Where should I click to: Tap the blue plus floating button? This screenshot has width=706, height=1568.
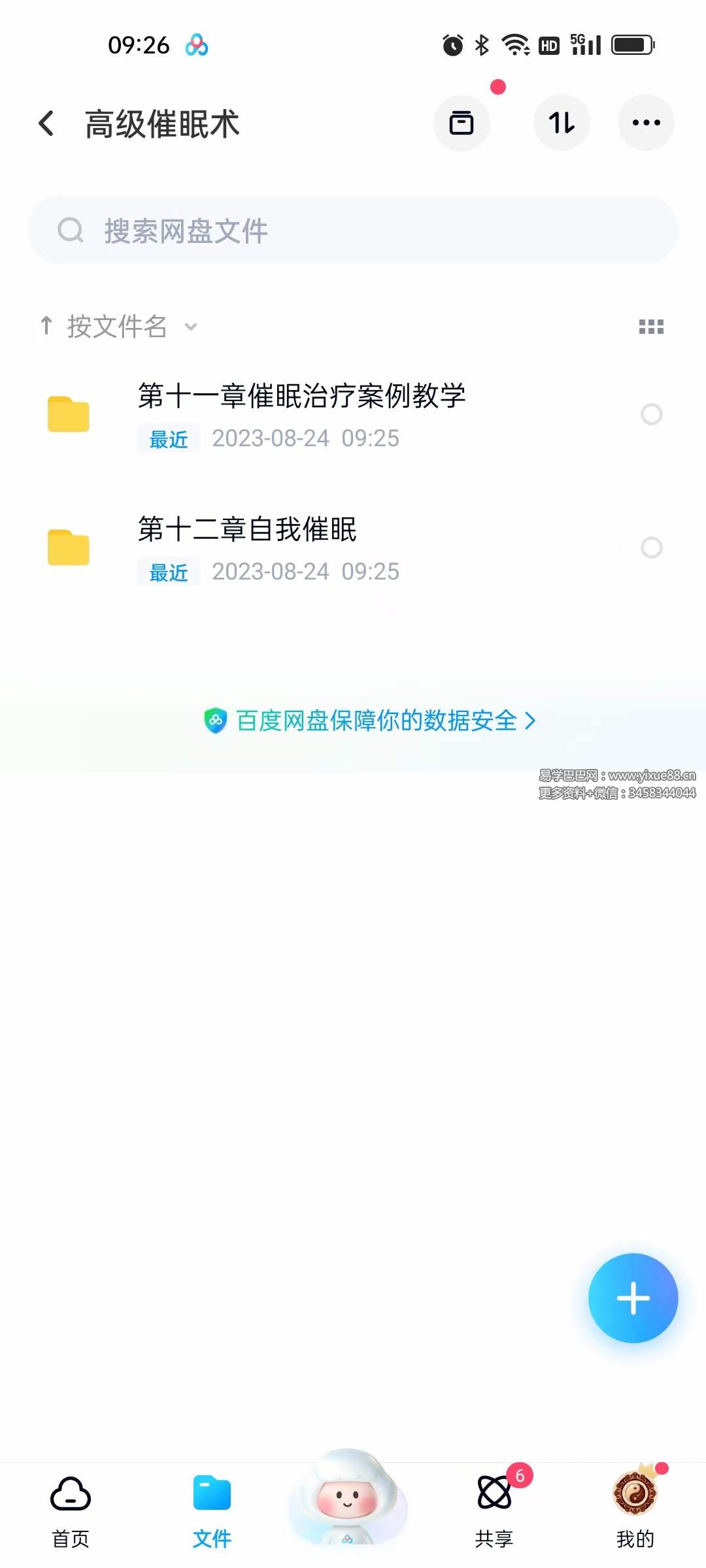(633, 1298)
